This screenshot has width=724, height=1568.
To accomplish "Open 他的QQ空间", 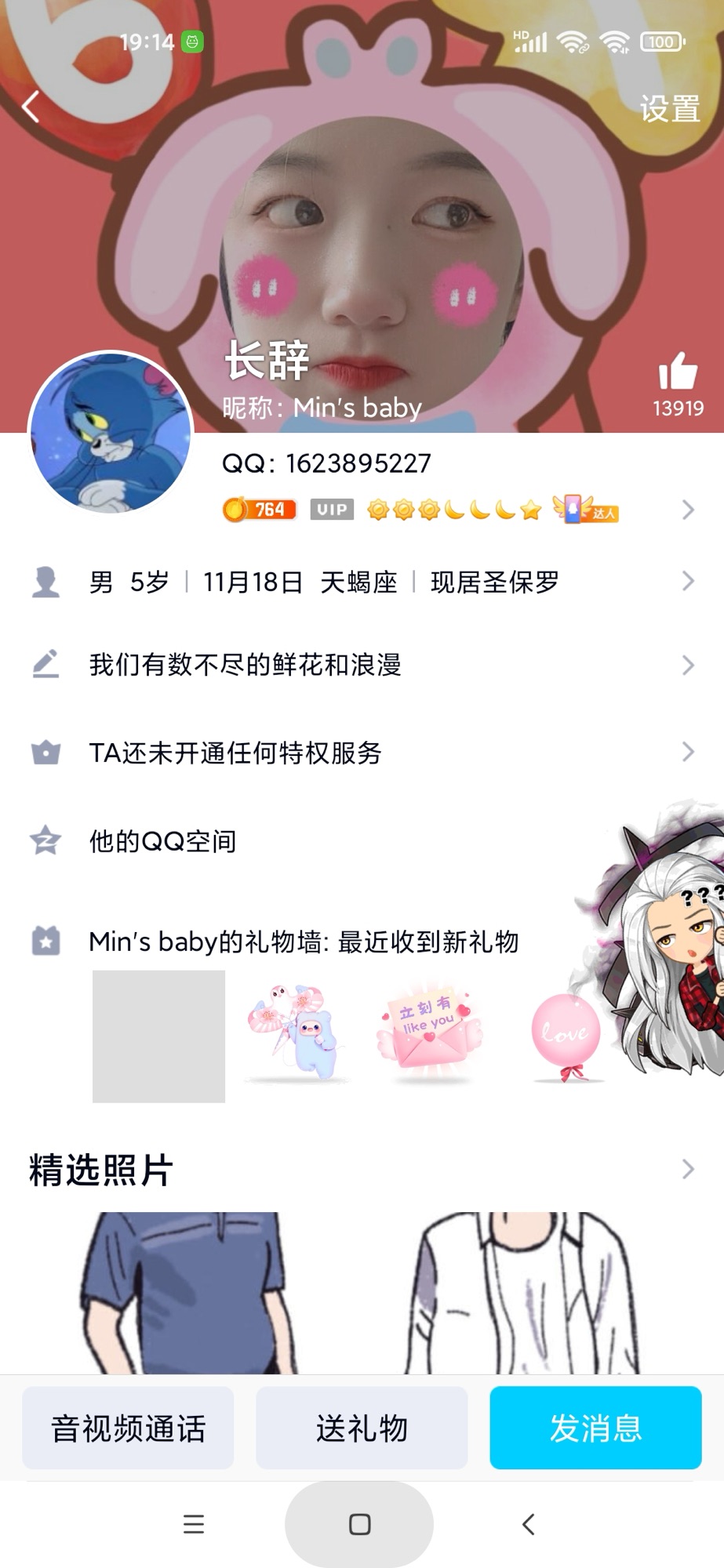I will (x=163, y=841).
